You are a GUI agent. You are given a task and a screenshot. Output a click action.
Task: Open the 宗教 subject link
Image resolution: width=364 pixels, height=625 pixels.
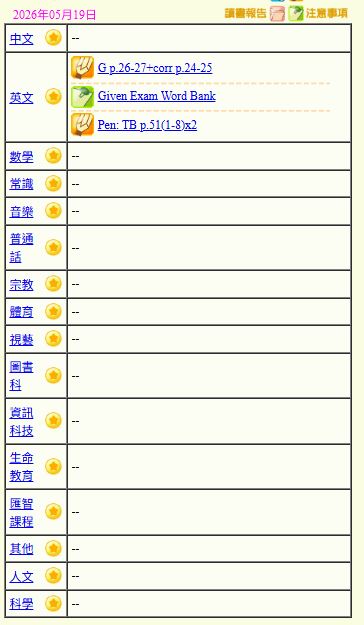22,284
